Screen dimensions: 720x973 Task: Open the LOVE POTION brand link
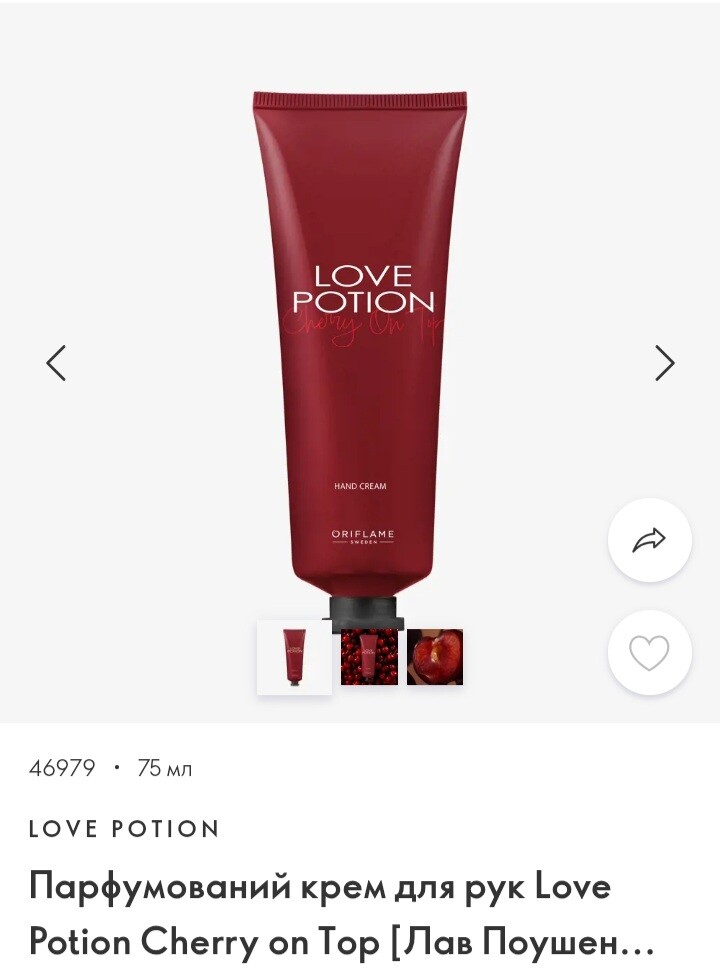125,829
